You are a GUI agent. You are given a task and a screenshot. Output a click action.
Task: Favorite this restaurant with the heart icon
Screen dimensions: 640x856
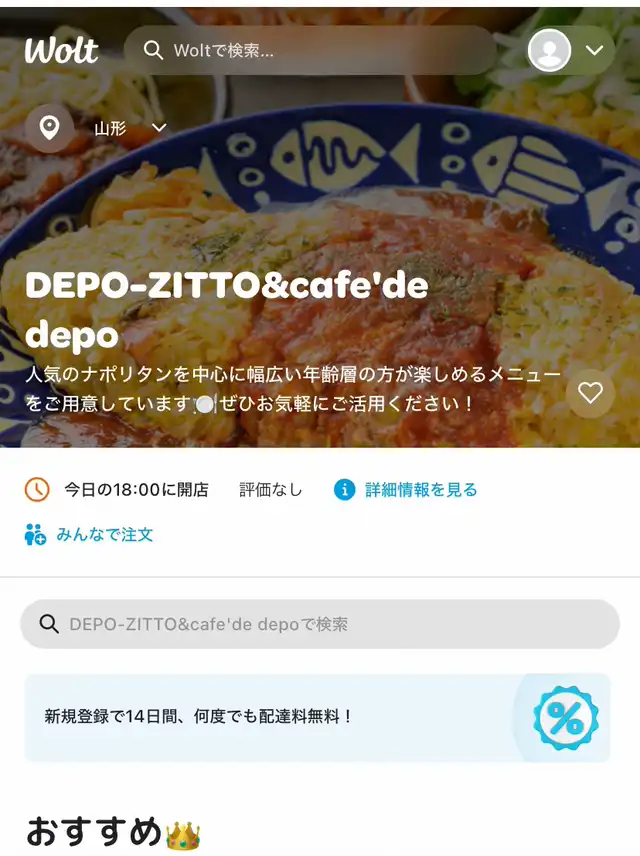pyautogui.click(x=590, y=393)
